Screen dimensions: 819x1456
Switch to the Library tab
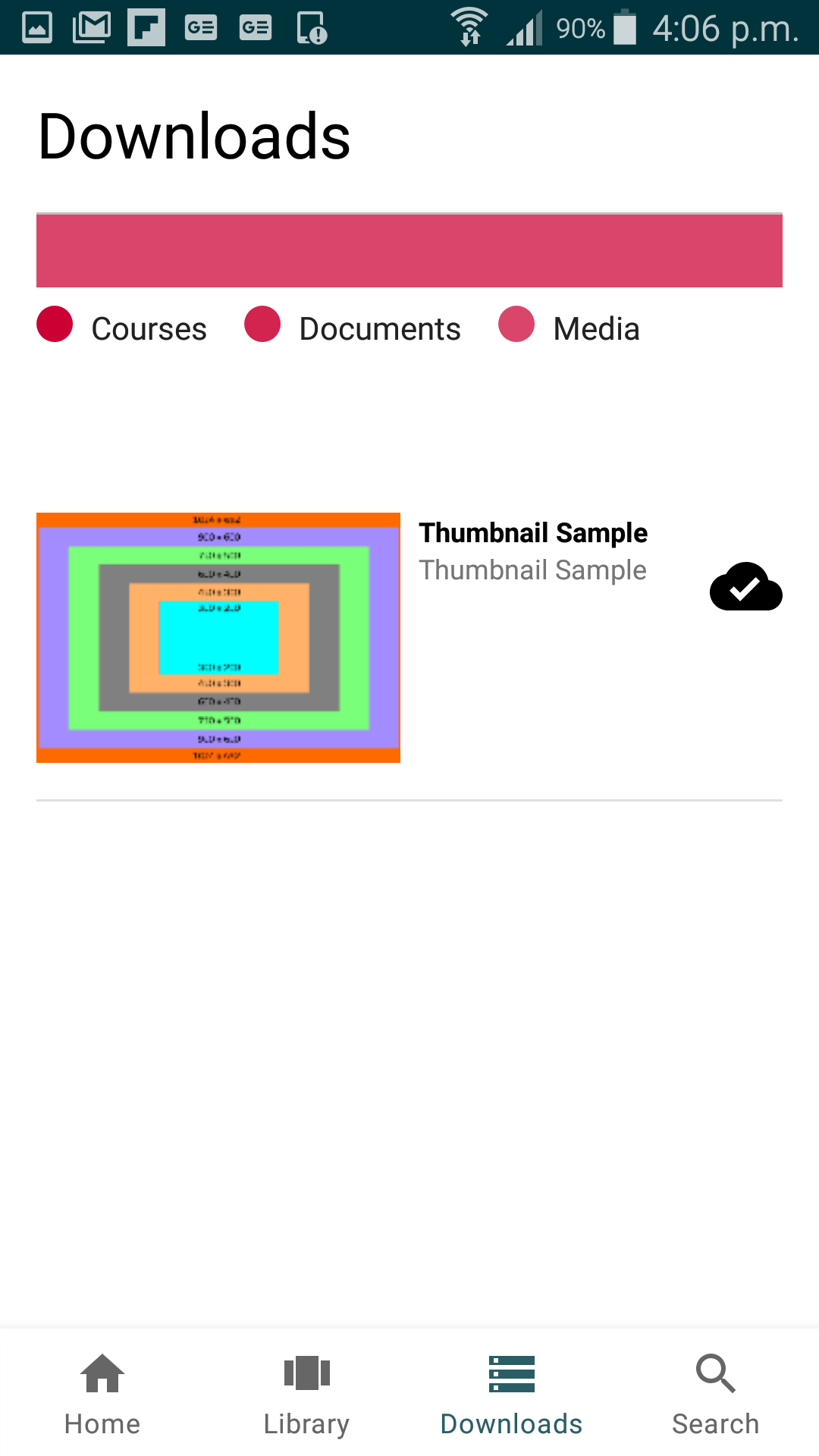point(307,1394)
